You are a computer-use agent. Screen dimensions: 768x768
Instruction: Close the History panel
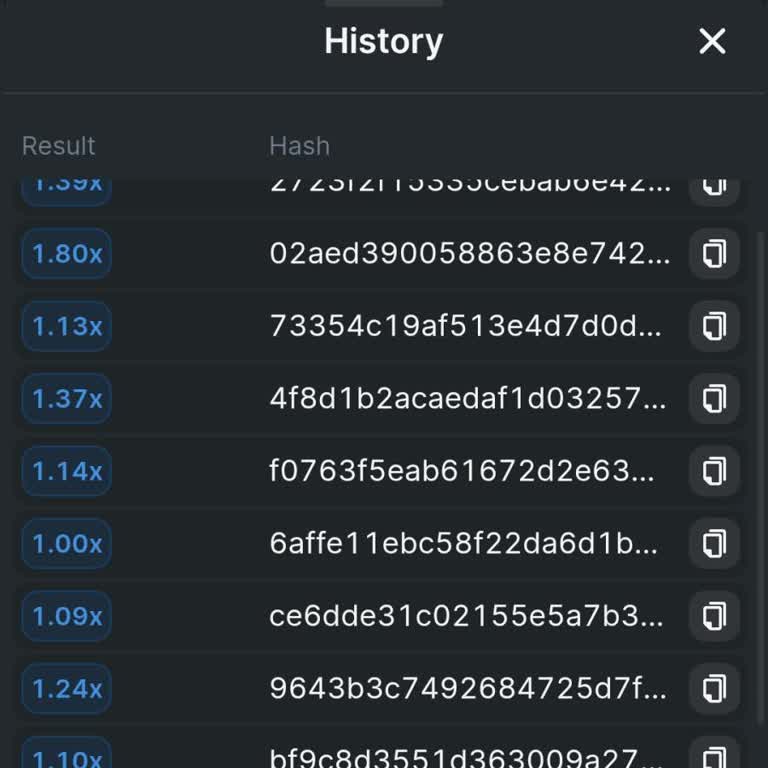(x=711, y=41)
